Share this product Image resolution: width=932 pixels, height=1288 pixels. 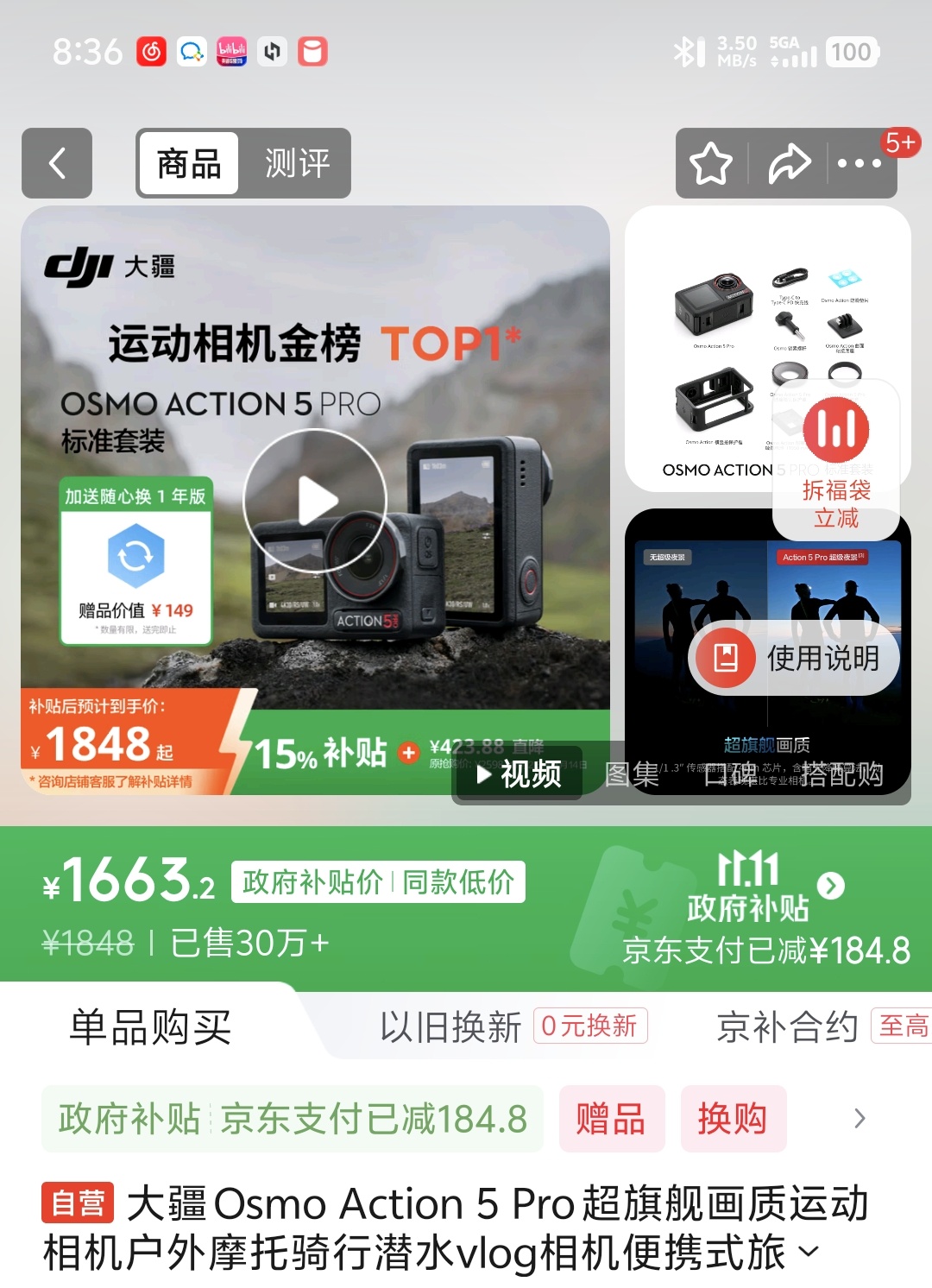coord(790,164)
